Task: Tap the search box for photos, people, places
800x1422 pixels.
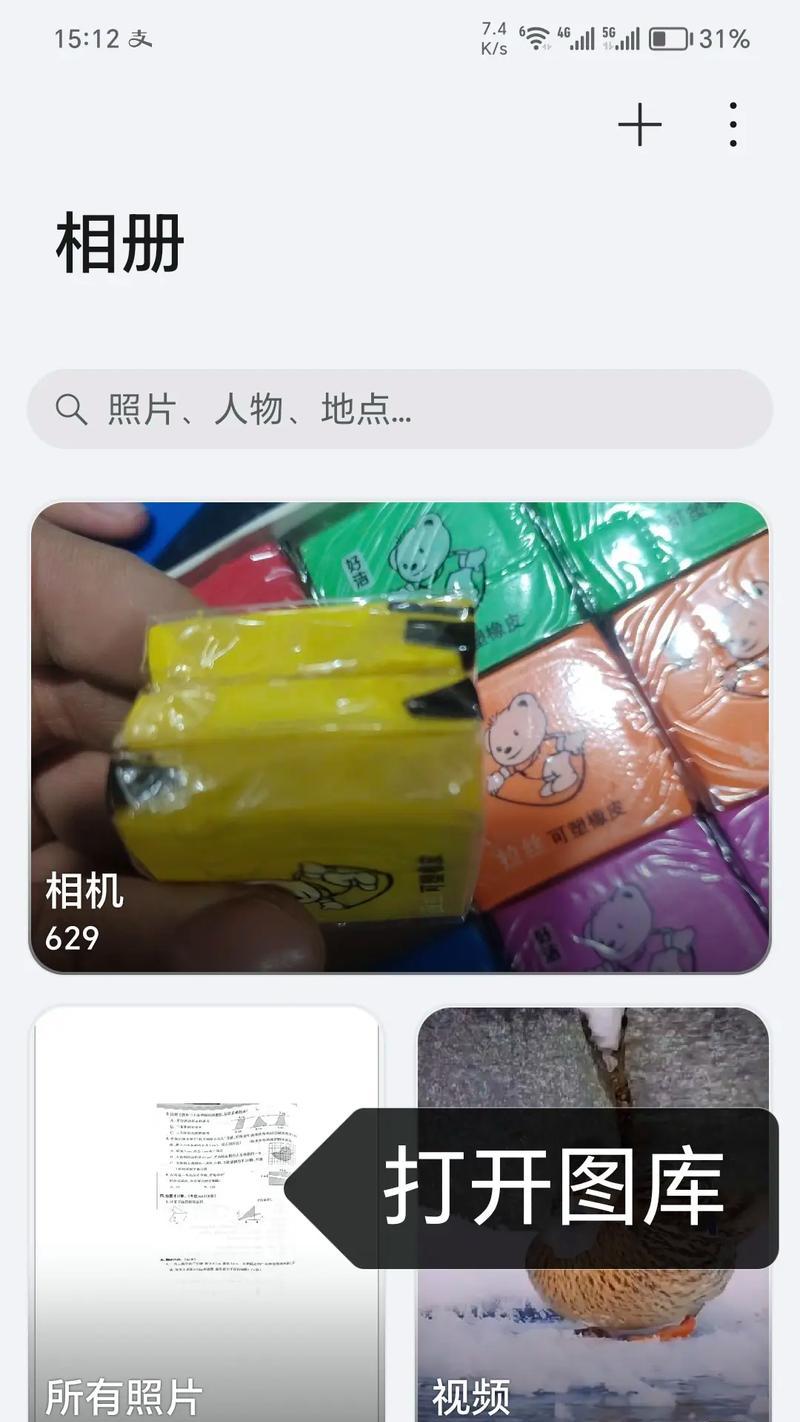Action: click(400, 409)
